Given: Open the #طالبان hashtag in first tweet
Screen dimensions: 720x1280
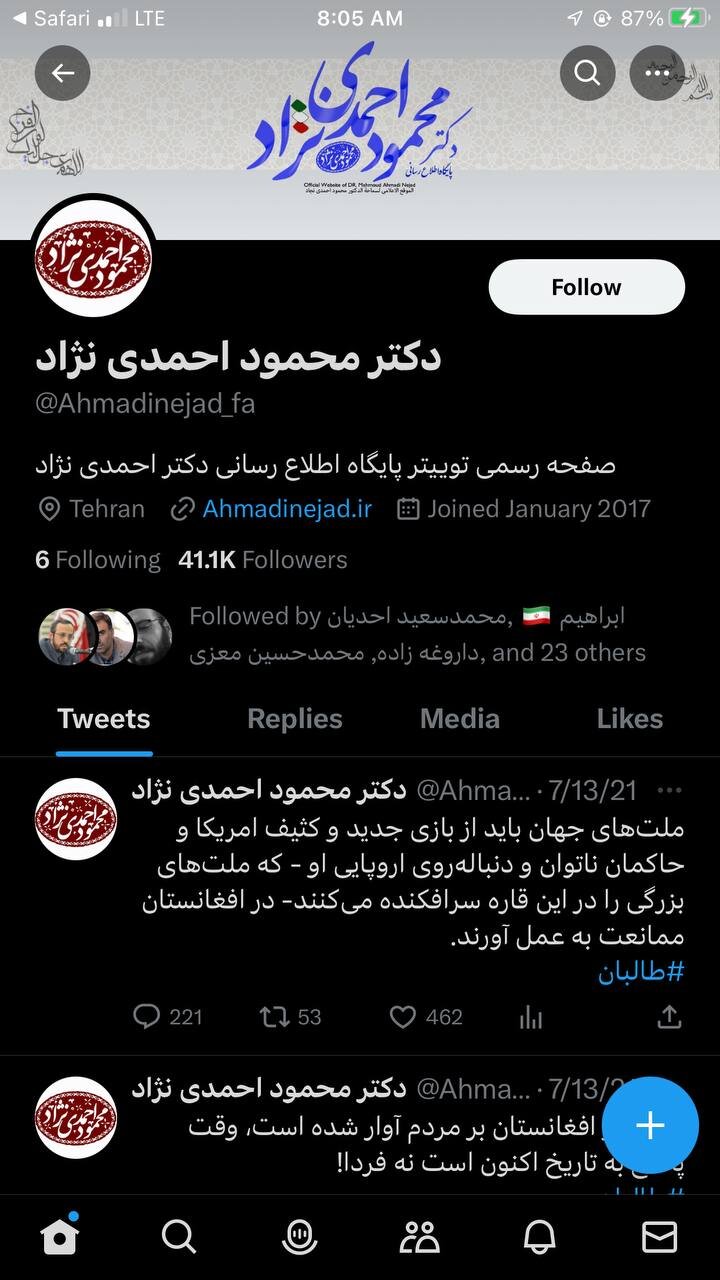Looking at the screenshot, I should click(640, 971).
